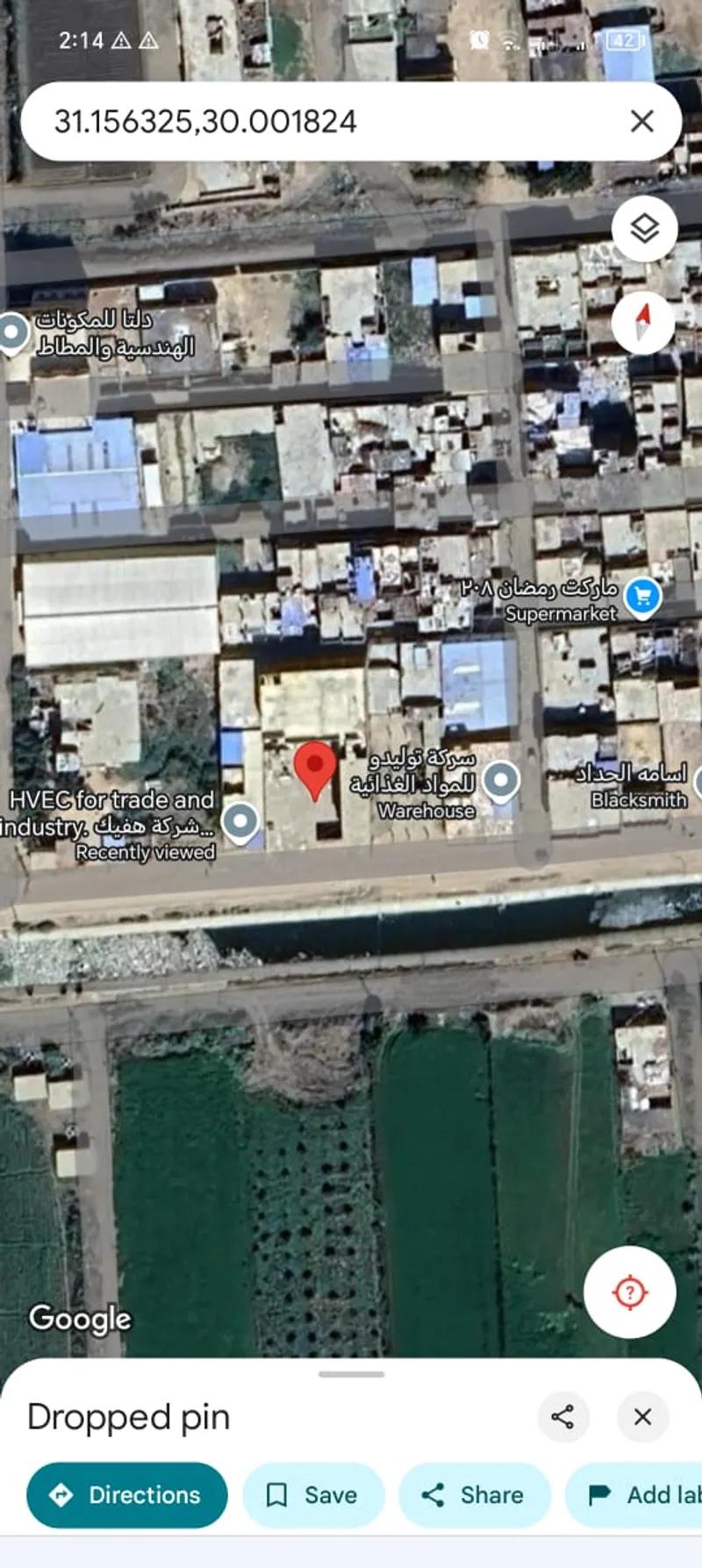Center map on my current location

pyautogui.click(x=629, y=1292)
